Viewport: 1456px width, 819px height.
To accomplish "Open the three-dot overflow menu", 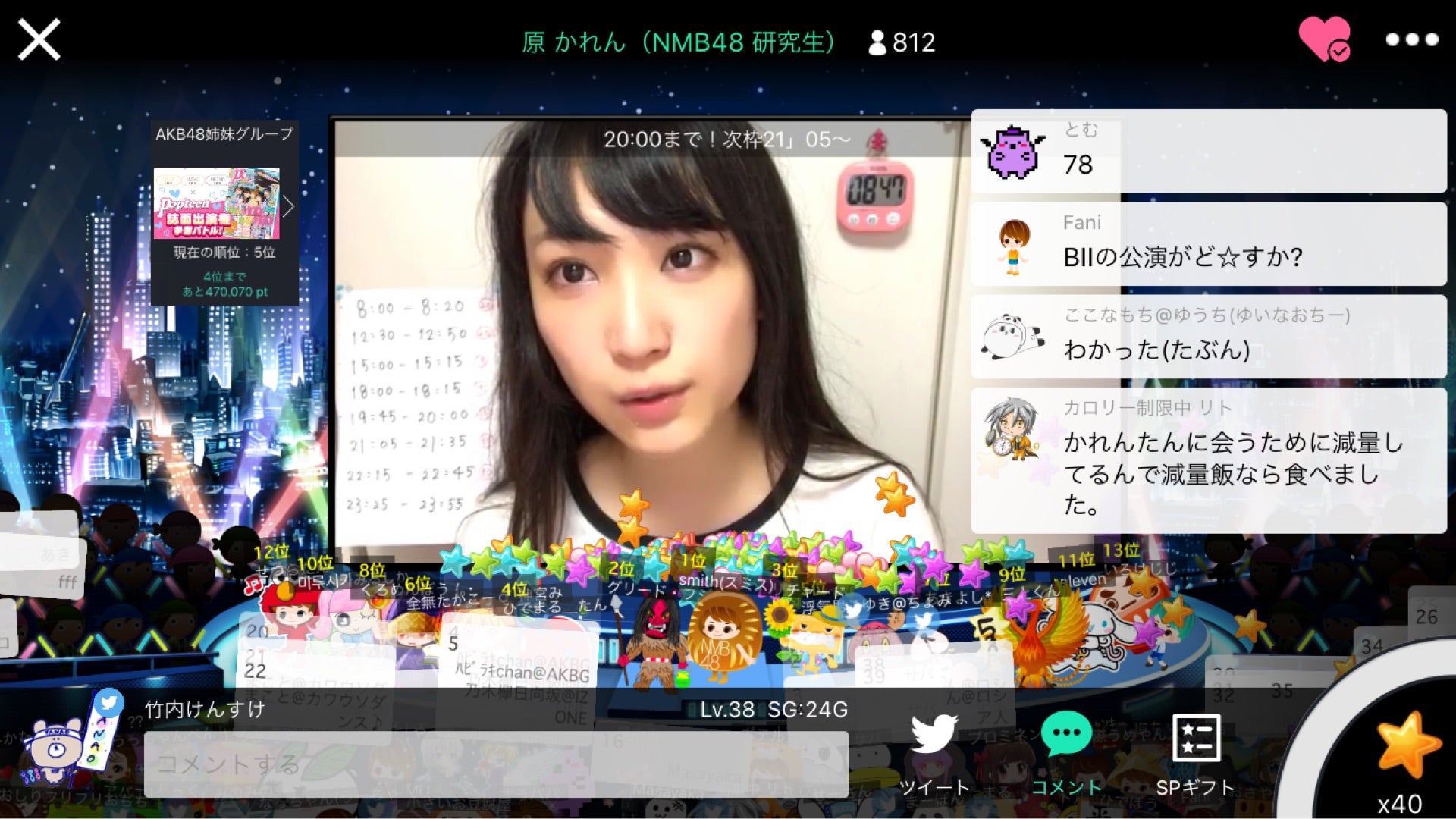I will pyautogui.click(x=1411, y=39).
